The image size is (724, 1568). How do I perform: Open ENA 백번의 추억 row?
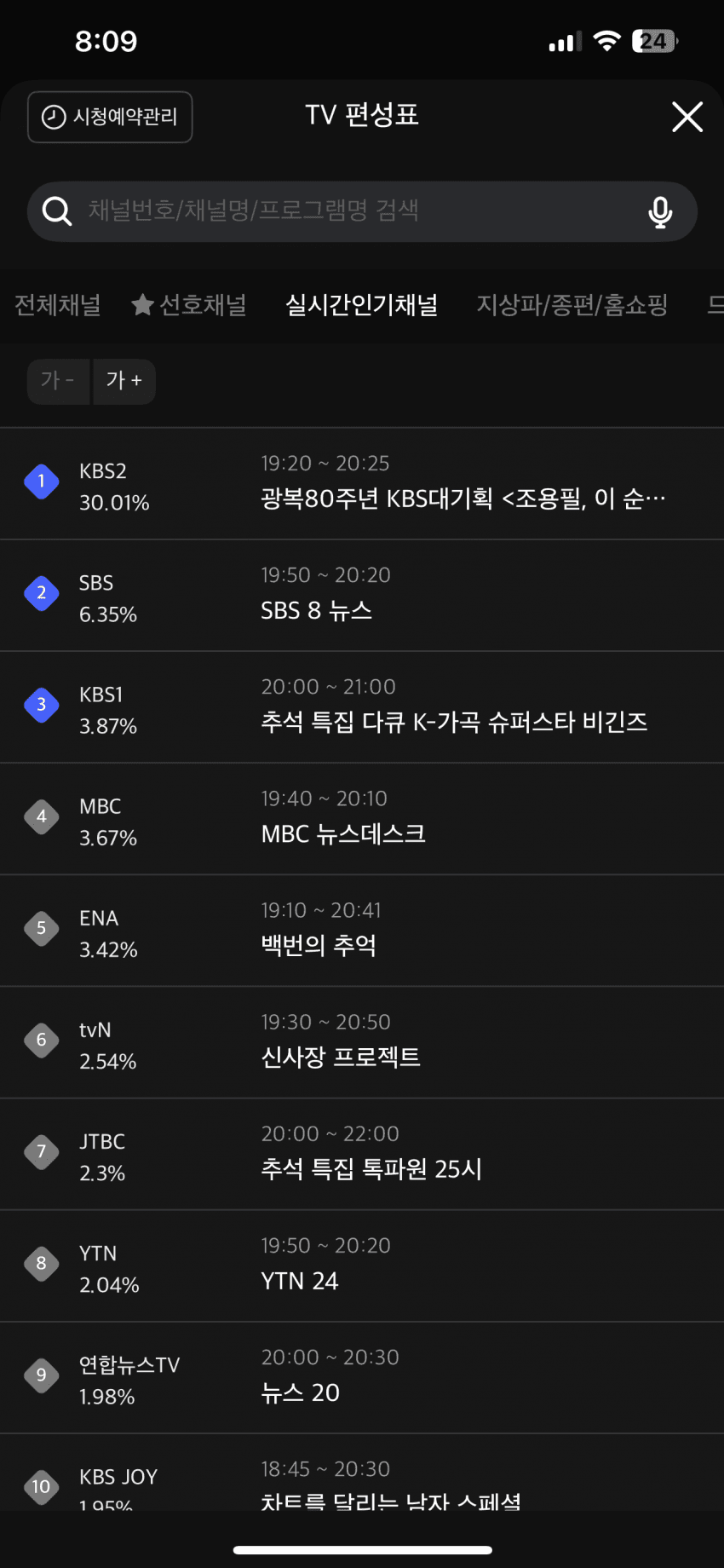tap(362, 930)
